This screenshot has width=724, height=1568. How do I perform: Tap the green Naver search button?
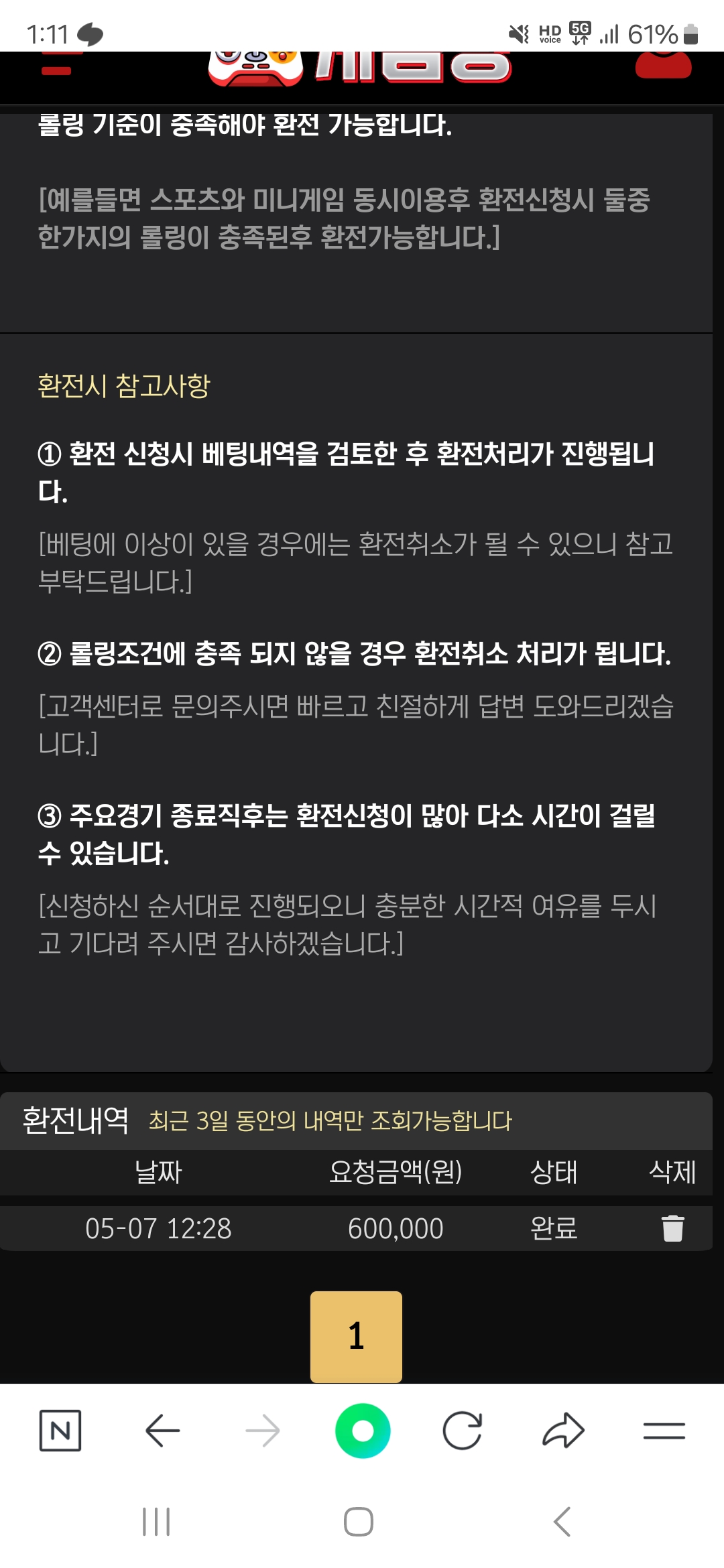click(x=363, y=1431)
